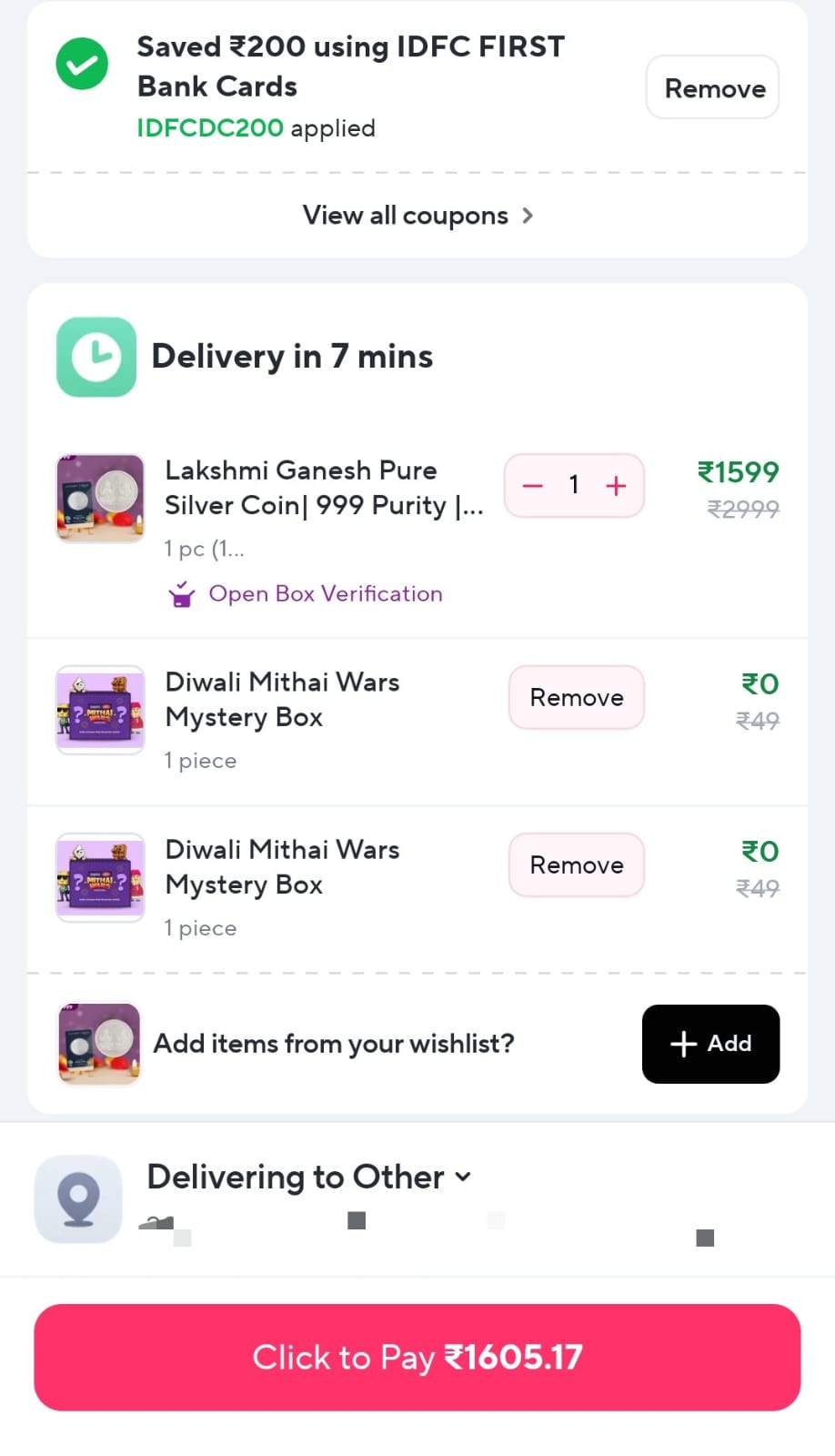
Task: Tap Open Box Verification link
Action: pos(325,594)
